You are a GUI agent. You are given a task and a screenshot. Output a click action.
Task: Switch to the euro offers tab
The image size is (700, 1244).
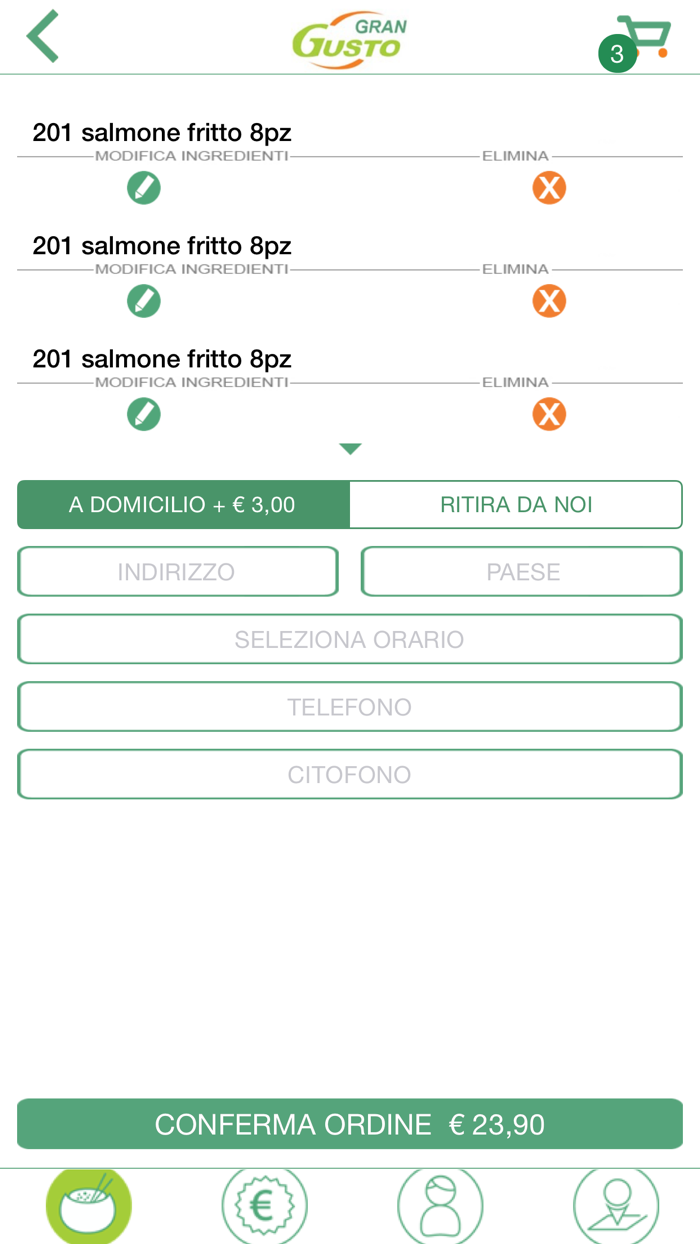pyautogui.click(x=264, y=1208)
